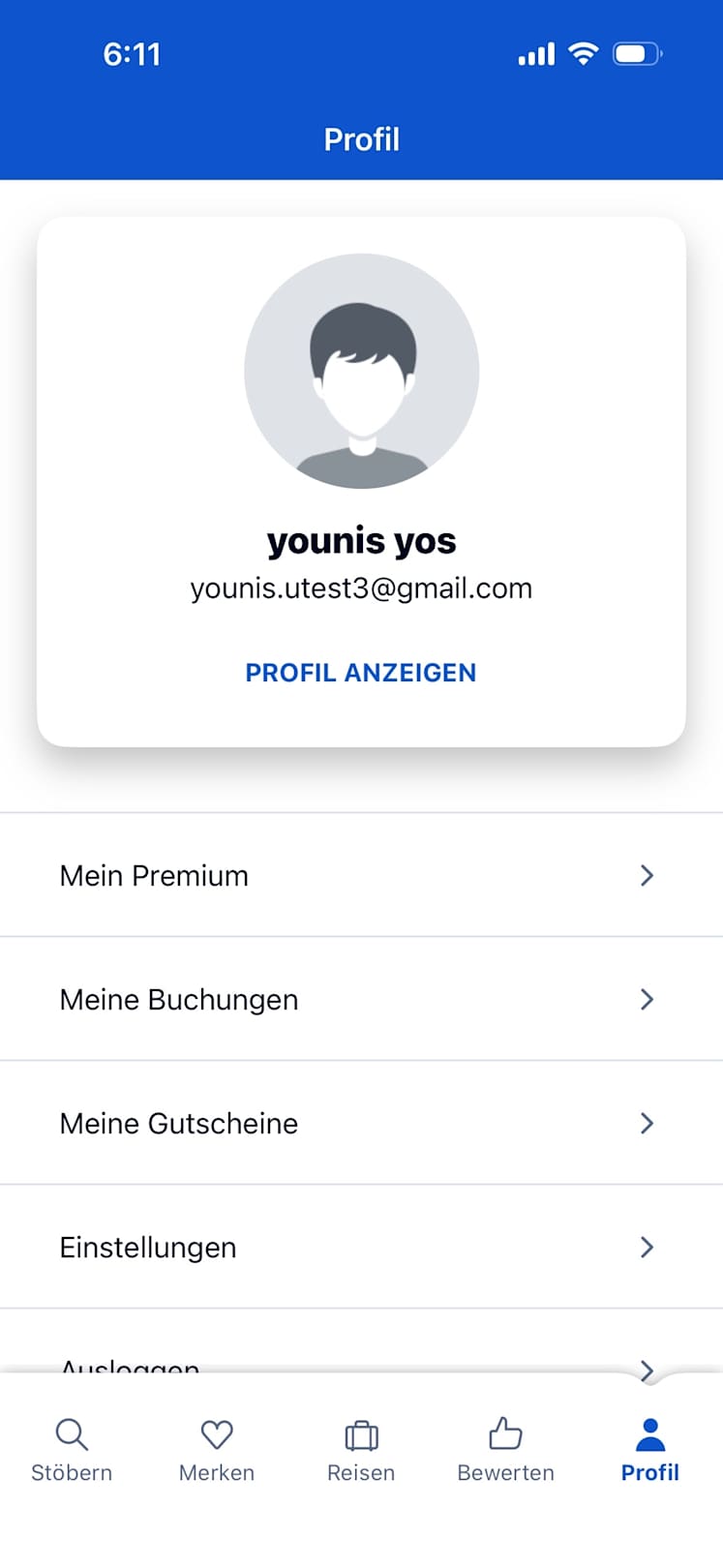Select the Bewerten tab
This screenshot has width=723, height=1568.
pyautogui.click(x=505, y=1449)
